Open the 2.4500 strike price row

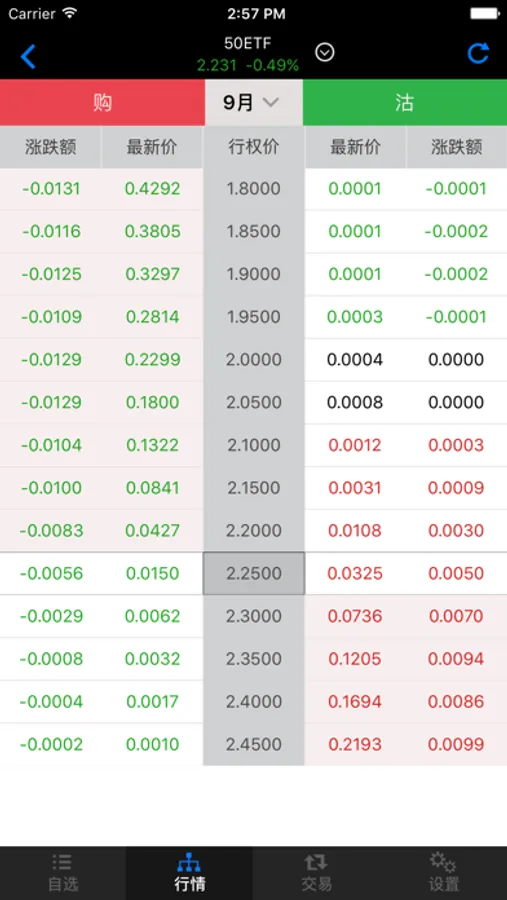(x=254, y=744)
